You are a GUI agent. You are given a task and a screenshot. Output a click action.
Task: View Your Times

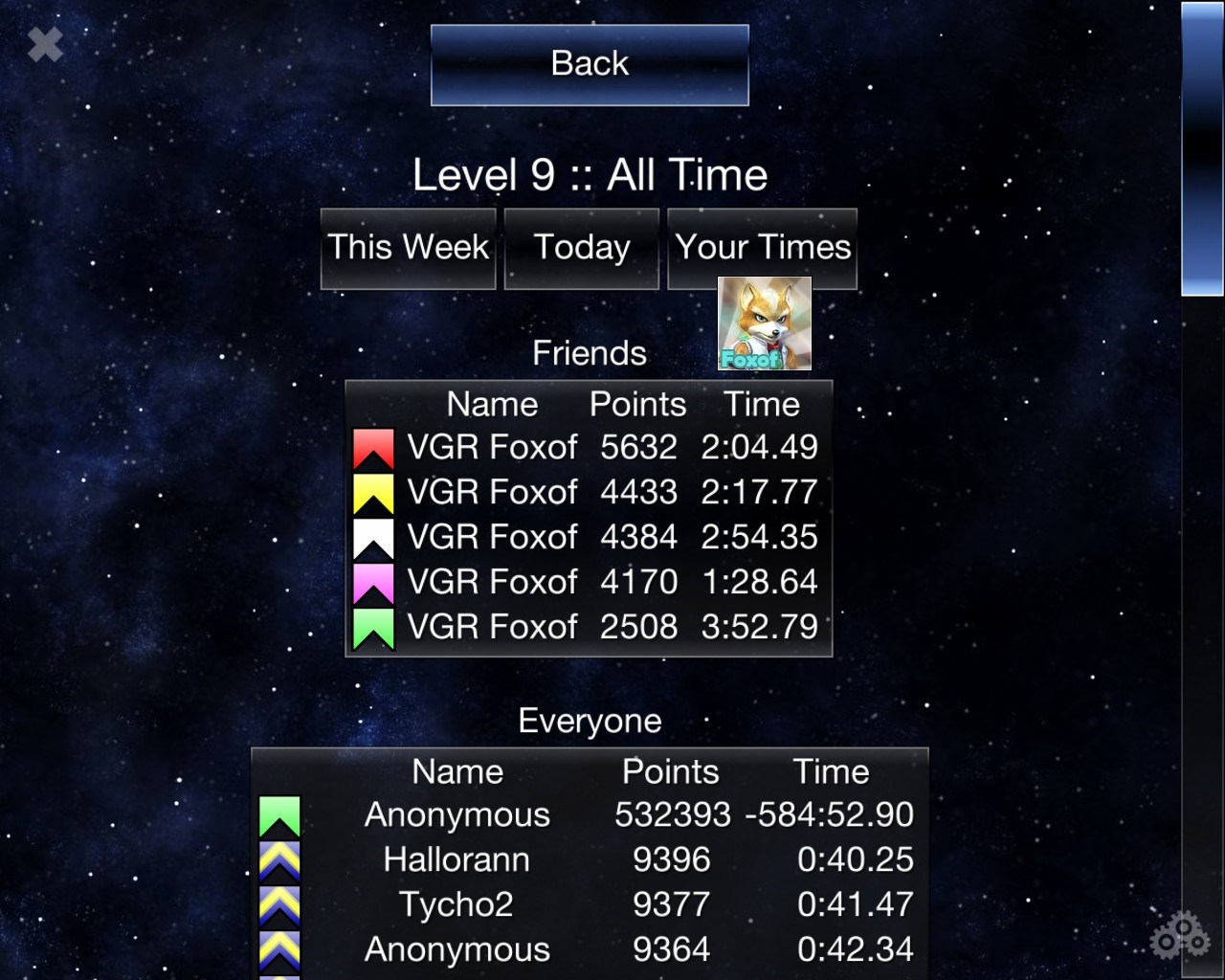pyautogui.click(x=763, y=248)
